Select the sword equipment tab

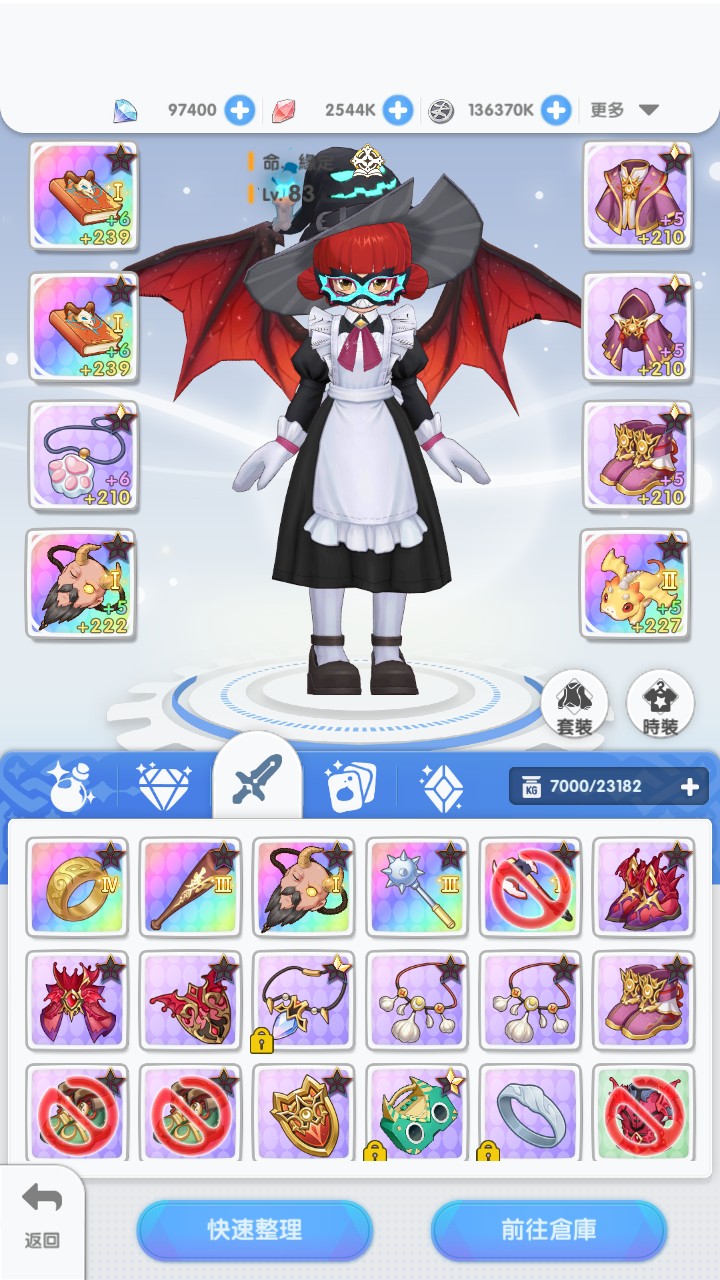point(257,782)
